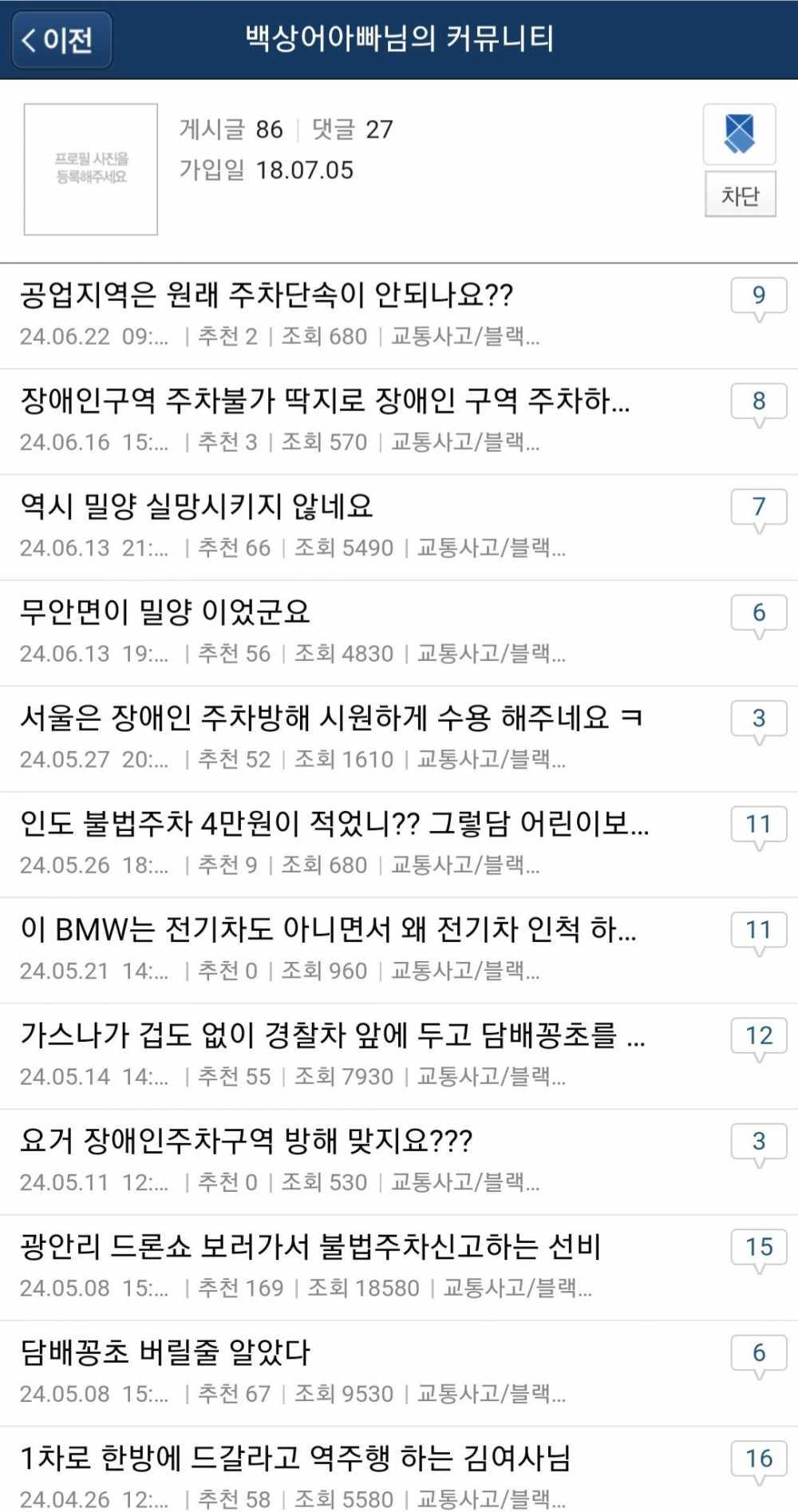
Task: Go back with the 이전 button
Action: click(61, 39)
